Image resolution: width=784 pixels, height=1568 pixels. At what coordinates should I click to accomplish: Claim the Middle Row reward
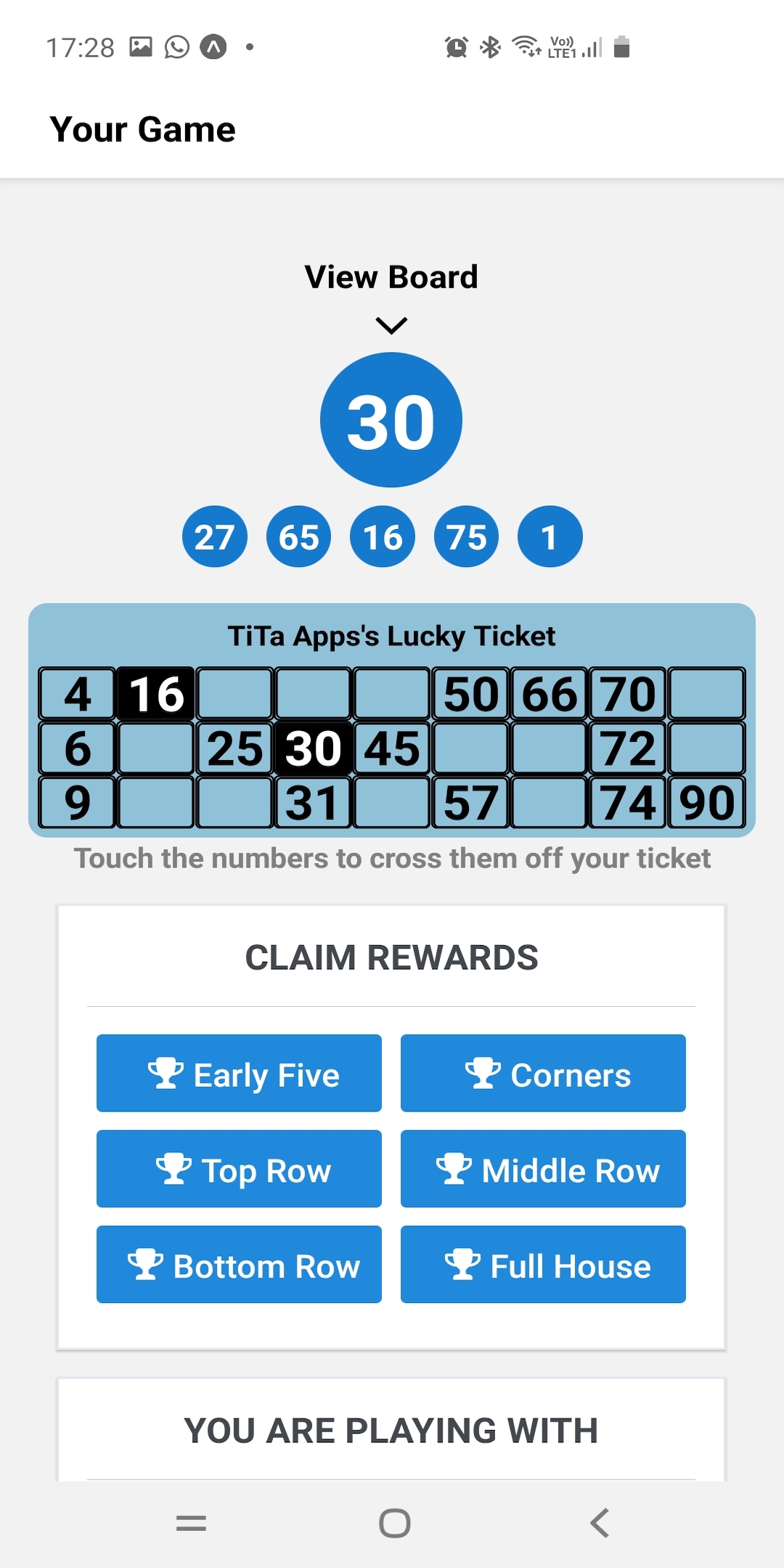(x=543, y=1169)
